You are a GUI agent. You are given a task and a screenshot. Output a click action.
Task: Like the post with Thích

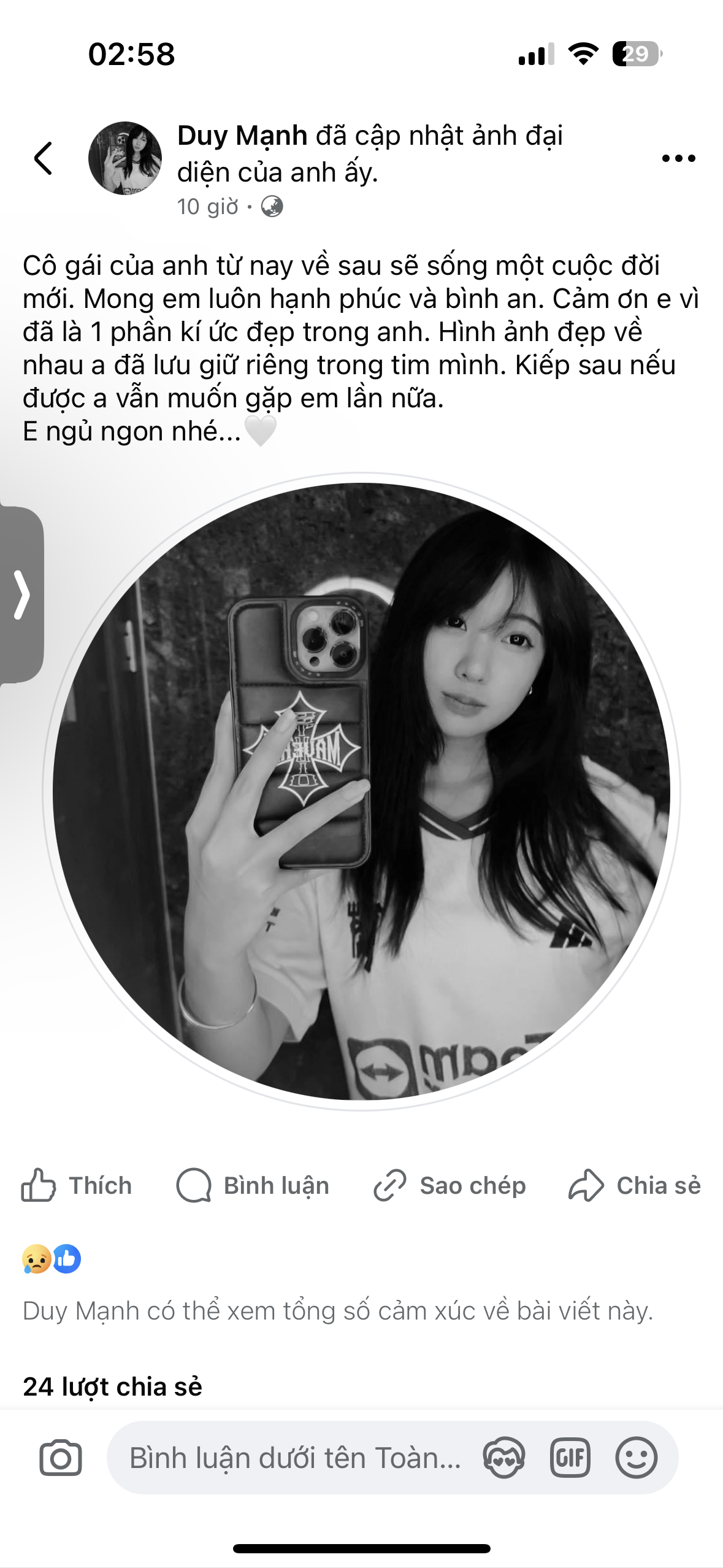click(x=77, y=1186)
